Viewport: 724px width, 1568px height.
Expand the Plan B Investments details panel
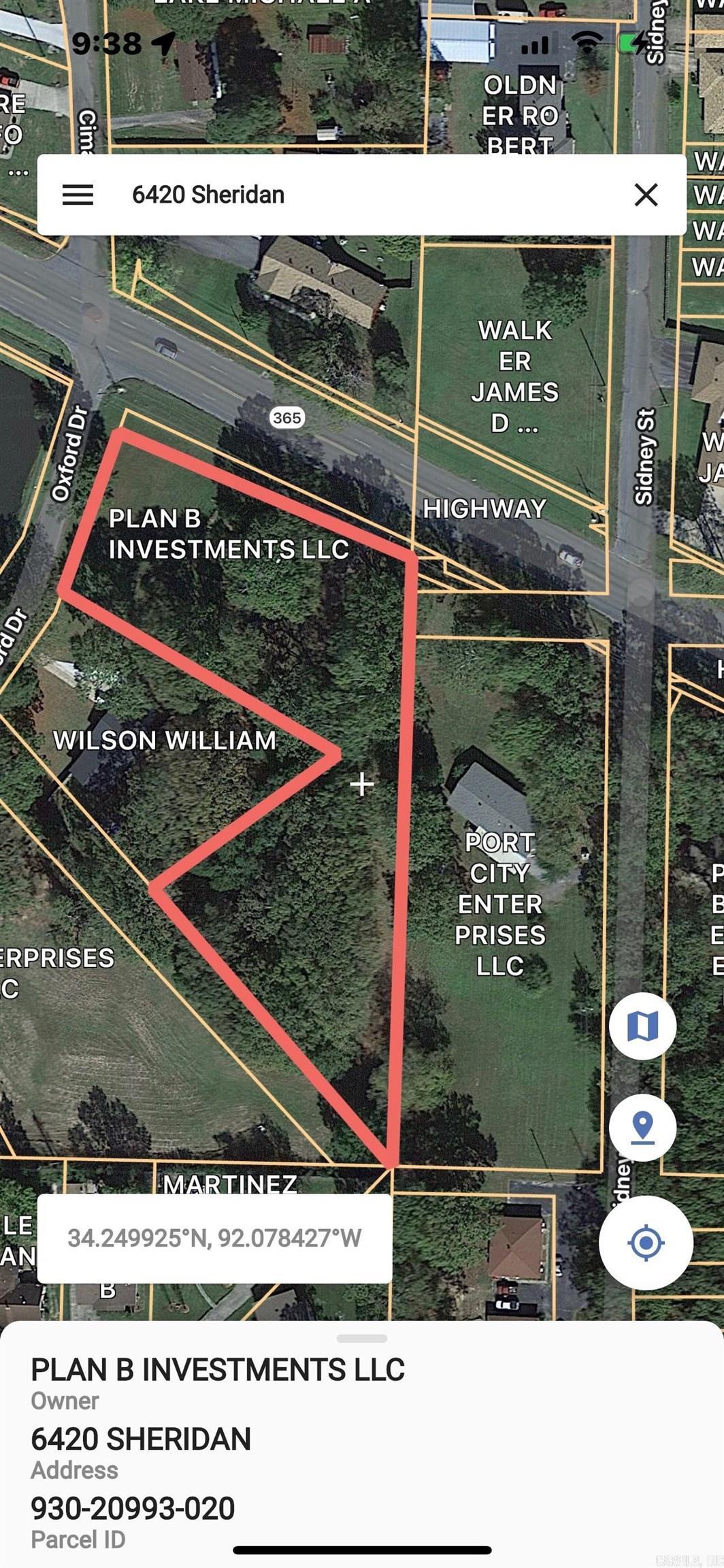(x=361, y=1338)
